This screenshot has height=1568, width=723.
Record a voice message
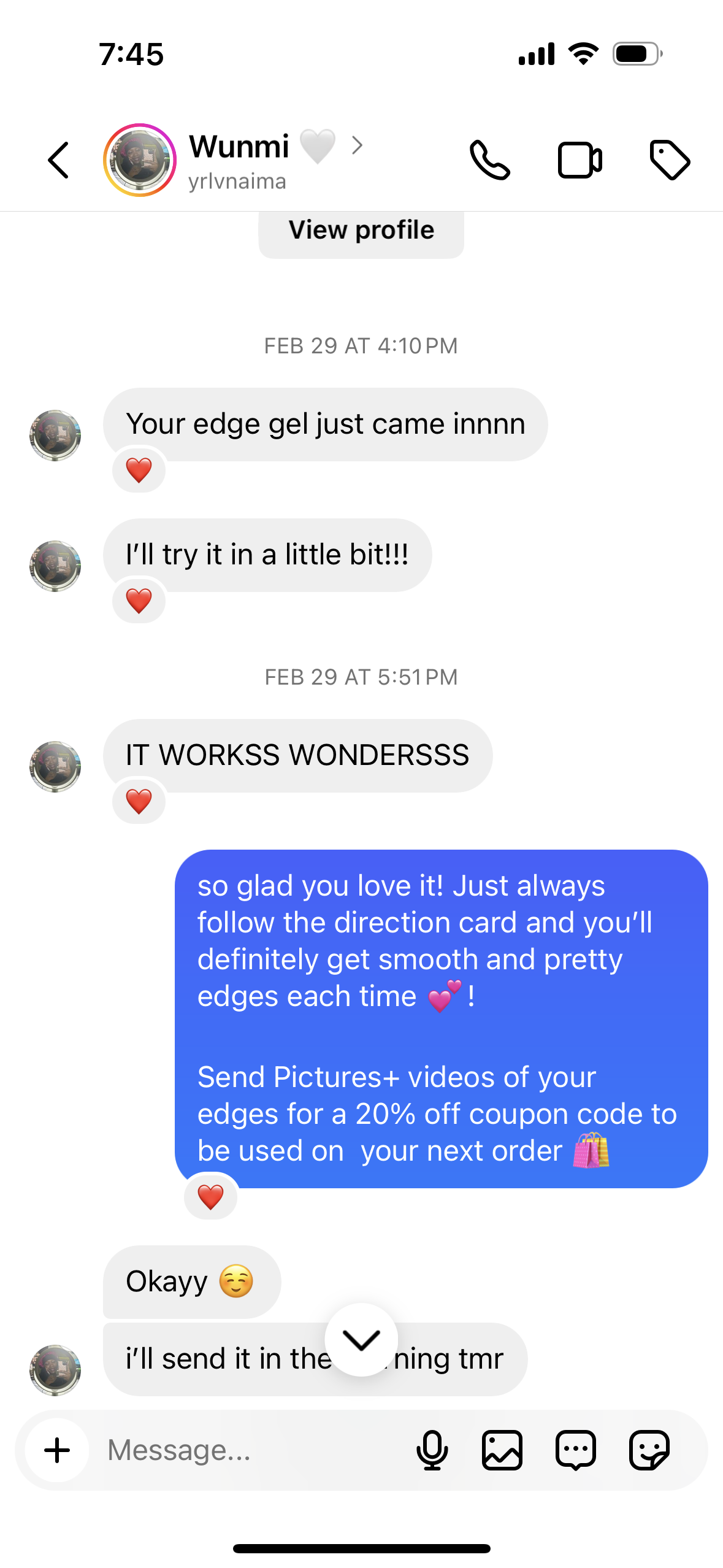(x=432, y=1450)
